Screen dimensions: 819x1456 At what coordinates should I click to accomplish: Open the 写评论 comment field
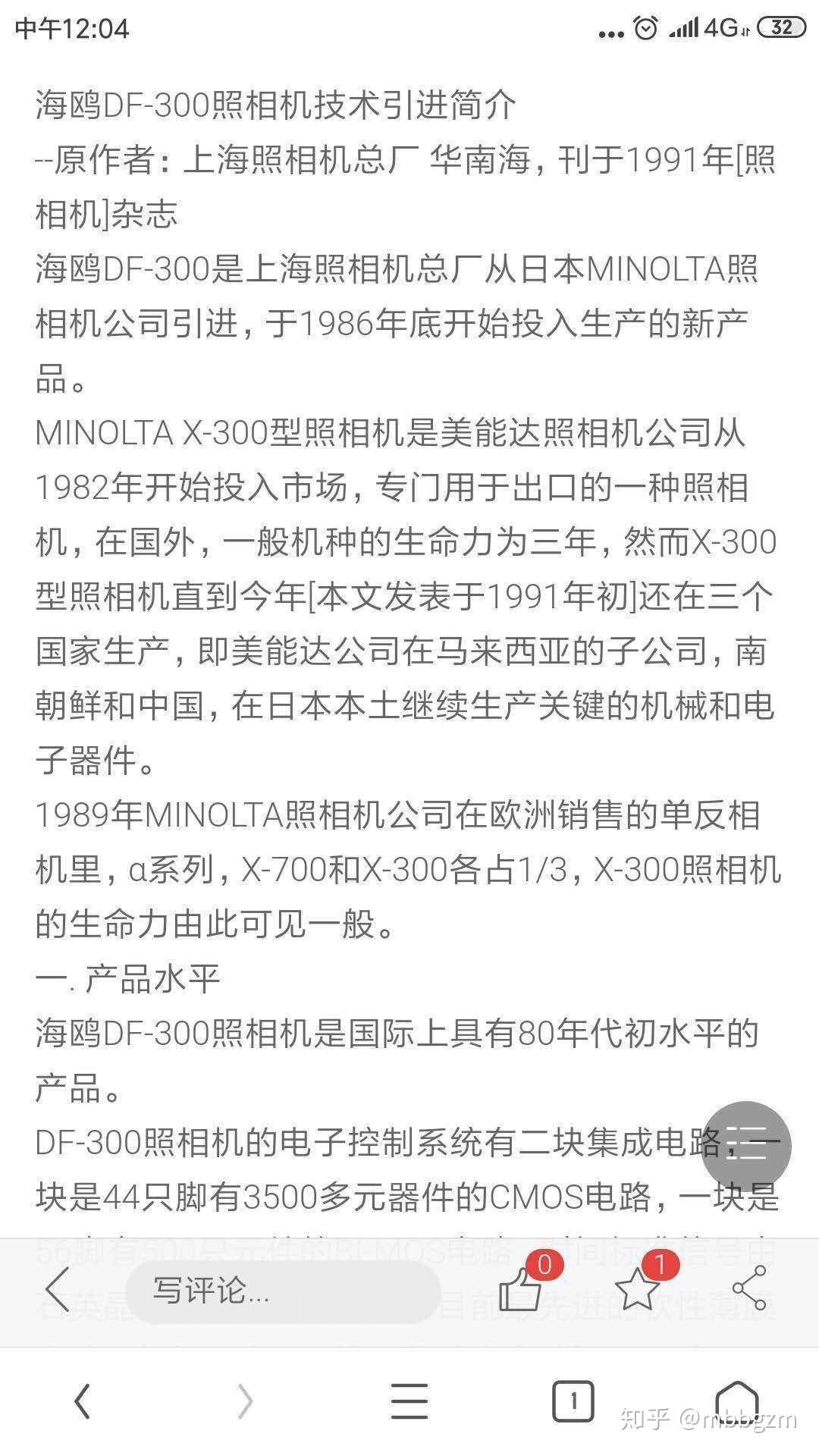[283, 1289]
